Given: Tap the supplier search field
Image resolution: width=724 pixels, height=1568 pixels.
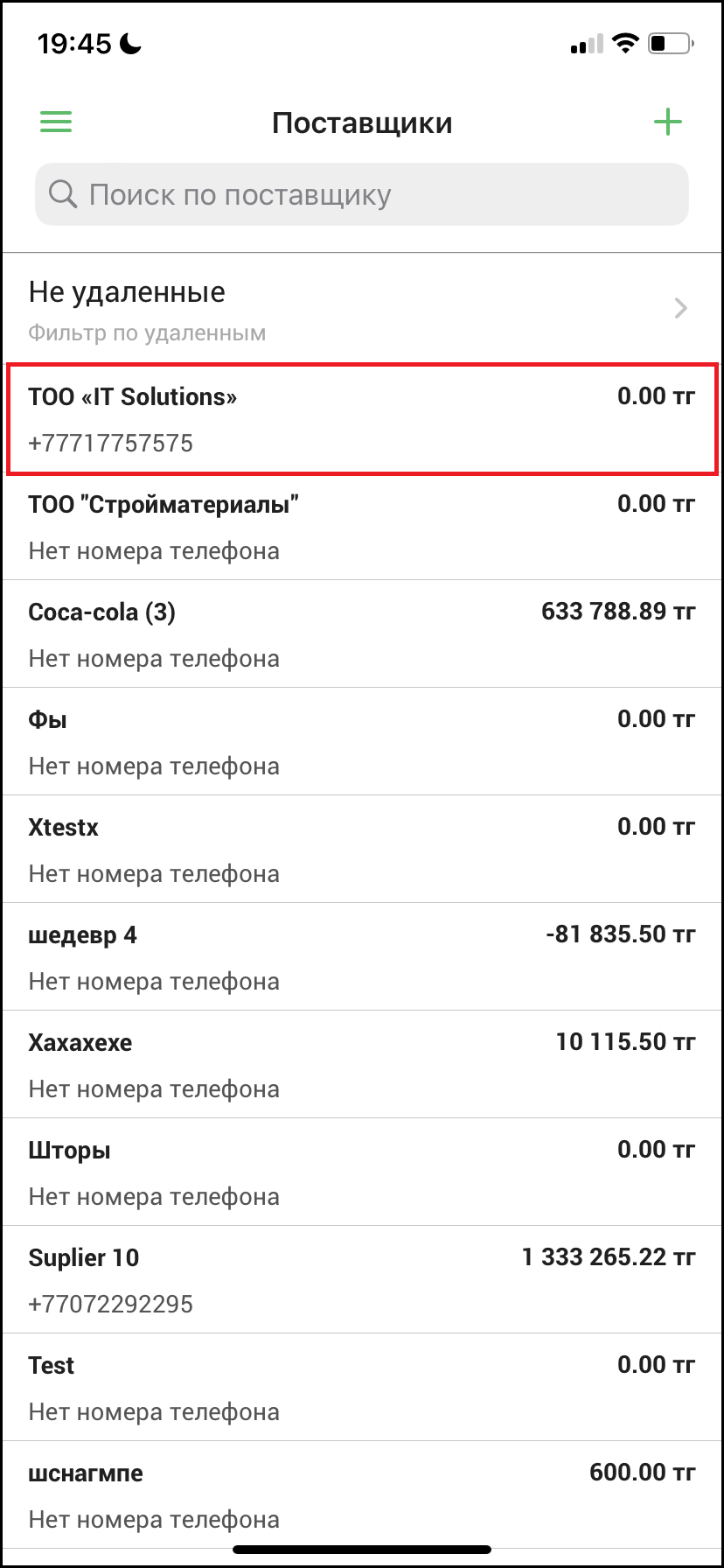Looking at the screenshot, I should coord(362,194).
